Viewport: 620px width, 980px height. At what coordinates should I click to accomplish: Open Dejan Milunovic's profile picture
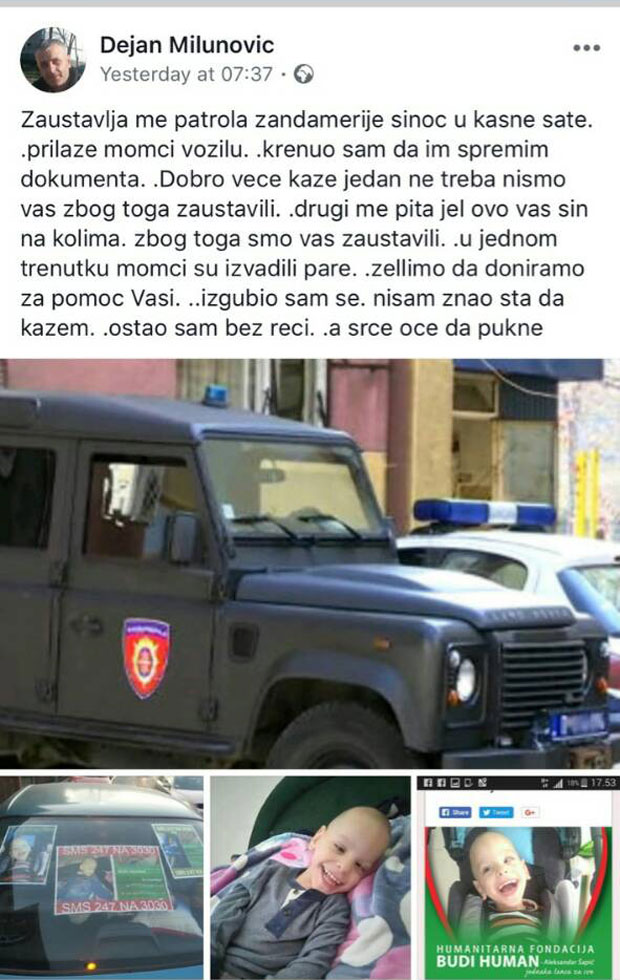point(52,59)
